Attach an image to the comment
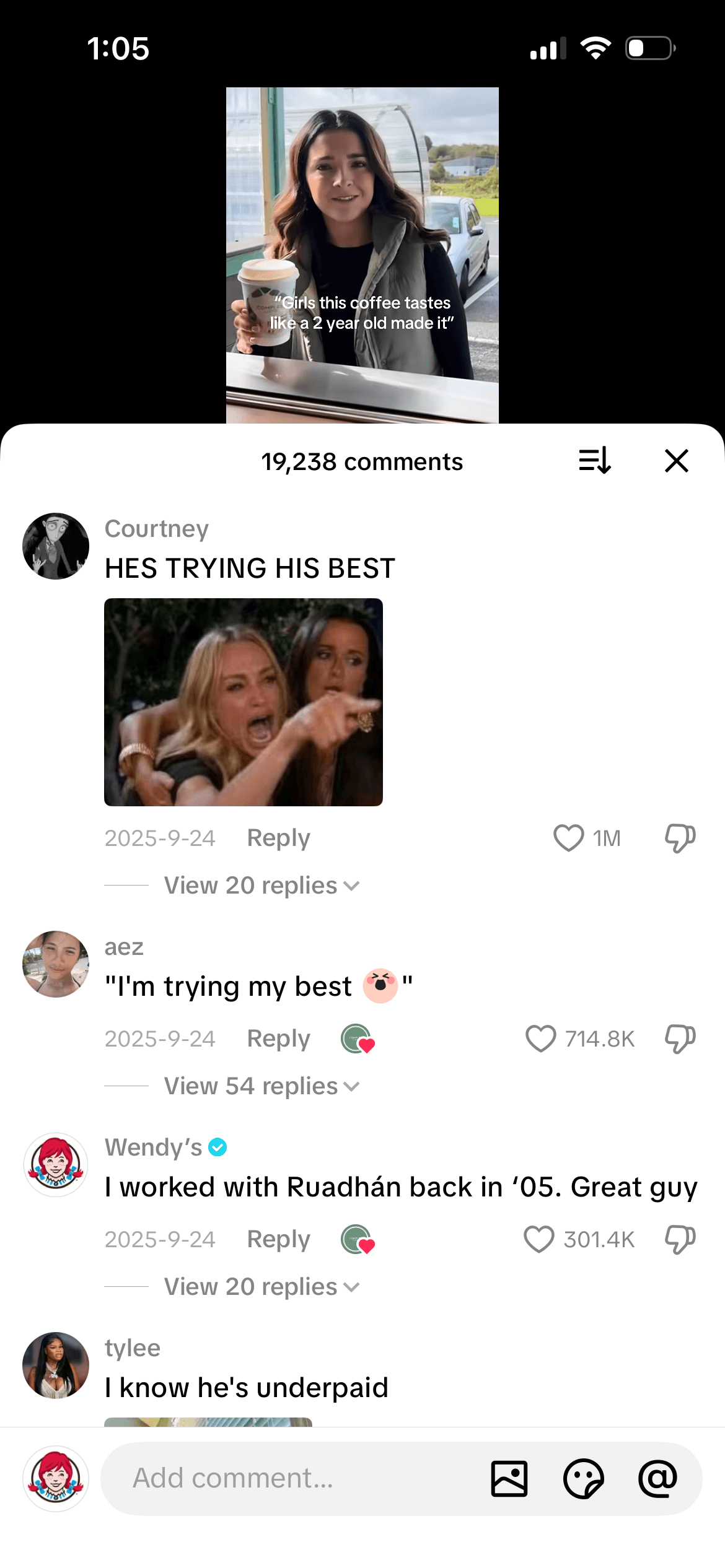The width and height of the screenshot is (725, 1568). (x=509, y=1478)
